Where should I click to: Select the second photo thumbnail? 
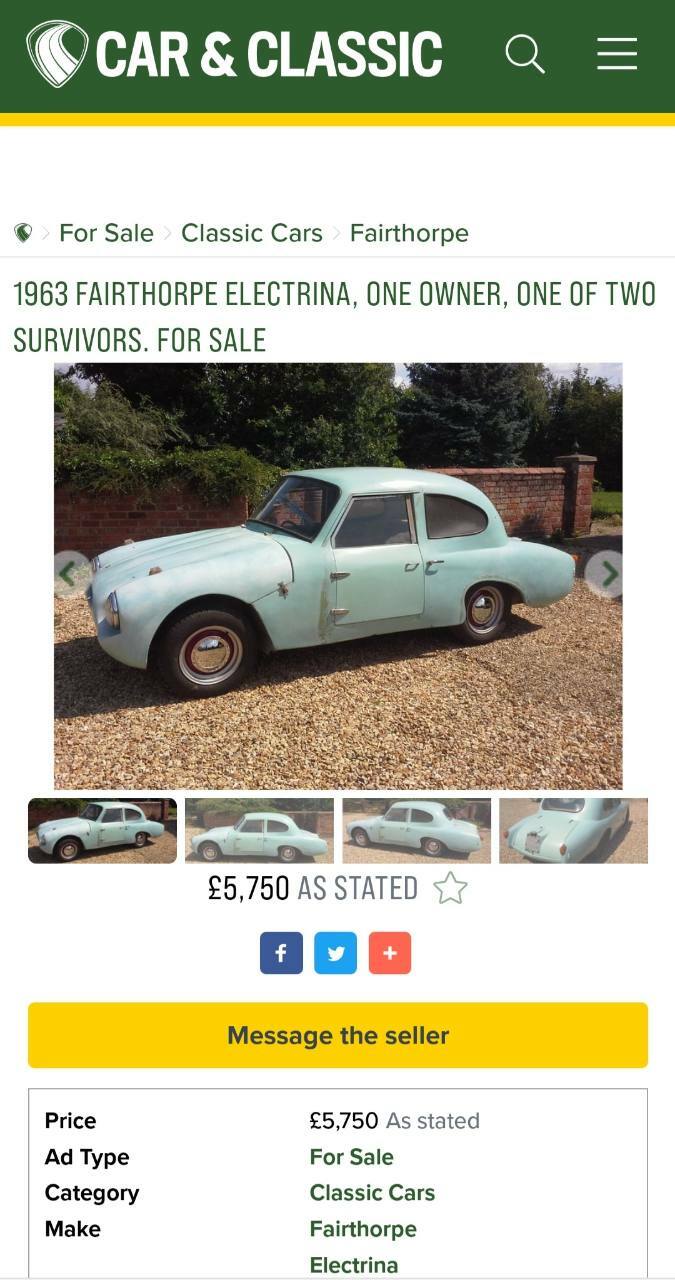[x=259, y=830]
